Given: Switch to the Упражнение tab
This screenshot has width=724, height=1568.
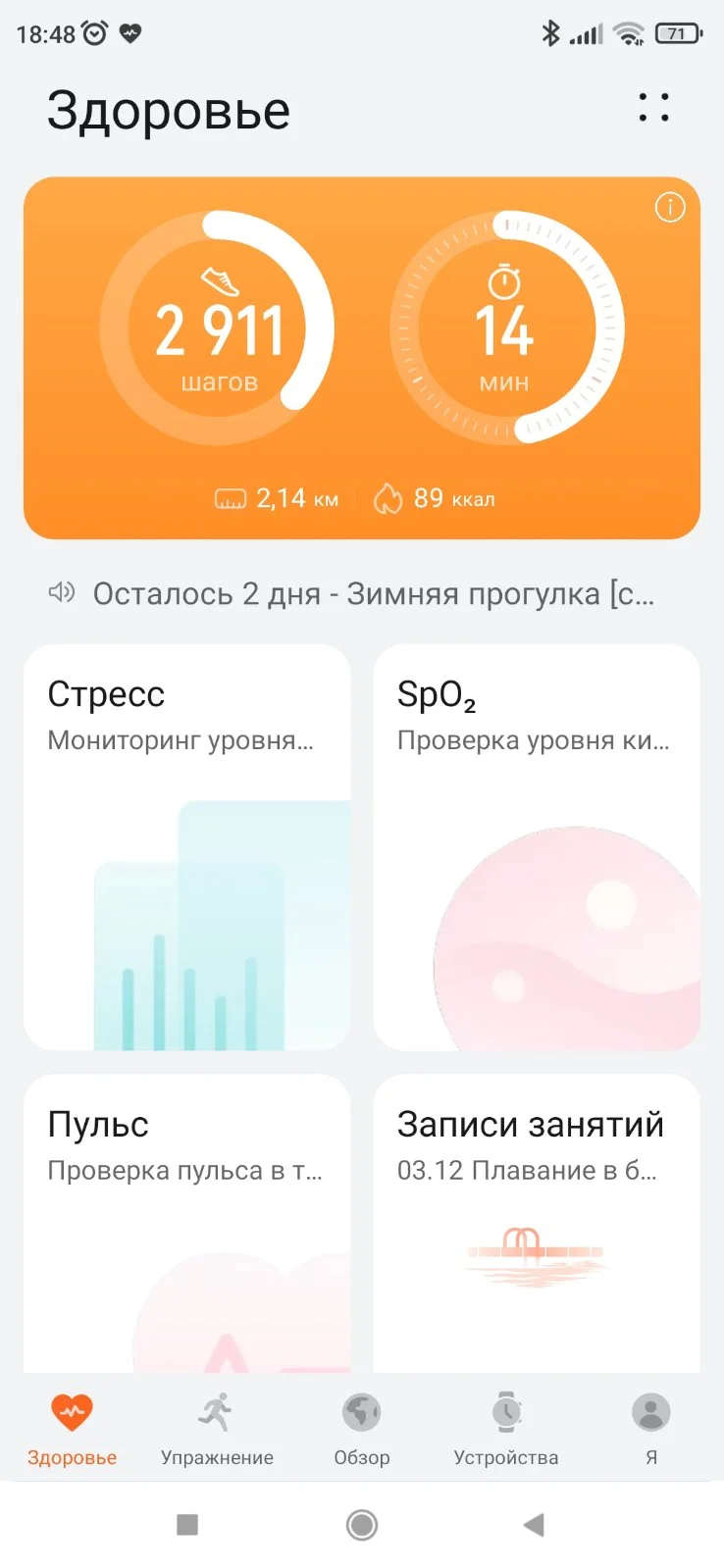Looking at the screenshot, I should point(217,1428).
